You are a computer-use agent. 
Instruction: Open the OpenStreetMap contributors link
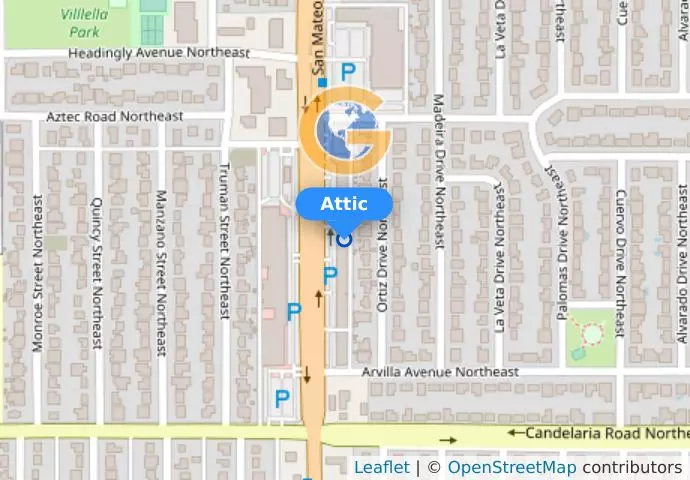[511, 468]
